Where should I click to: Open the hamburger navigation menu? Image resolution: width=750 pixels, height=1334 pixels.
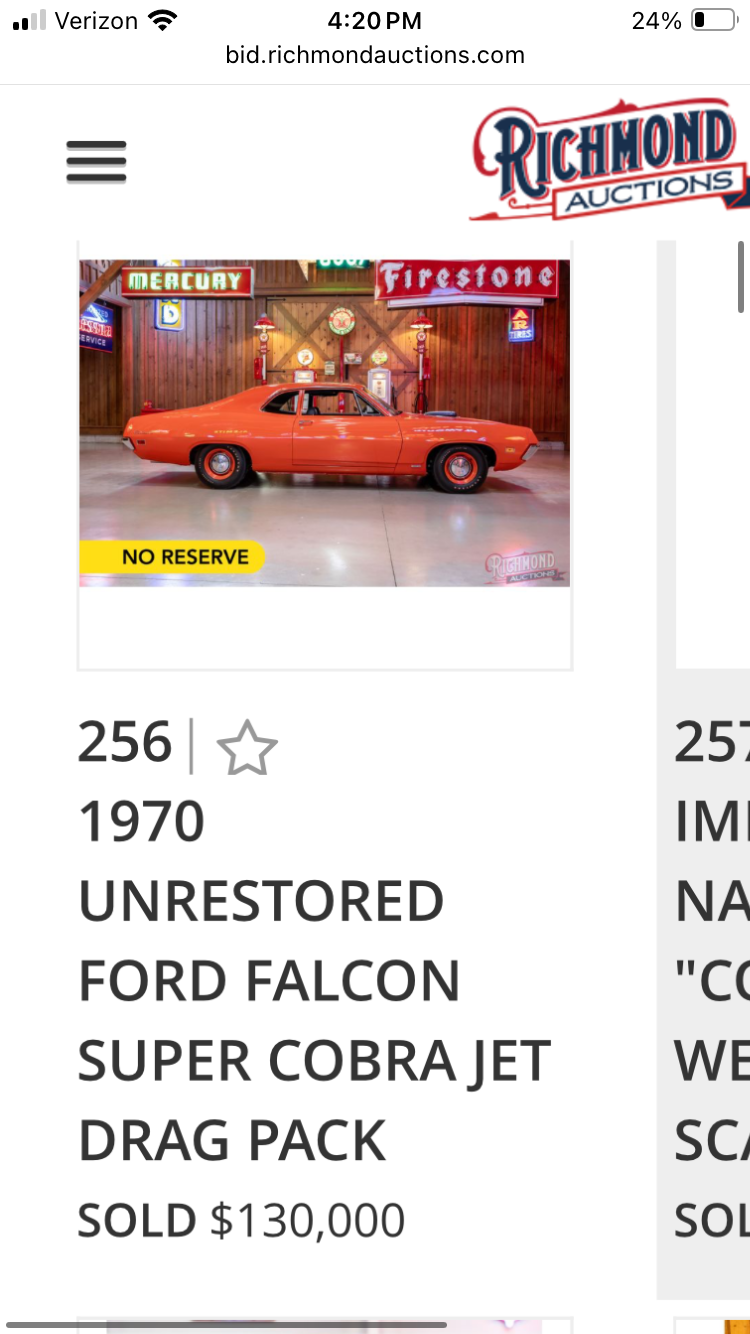96,162
